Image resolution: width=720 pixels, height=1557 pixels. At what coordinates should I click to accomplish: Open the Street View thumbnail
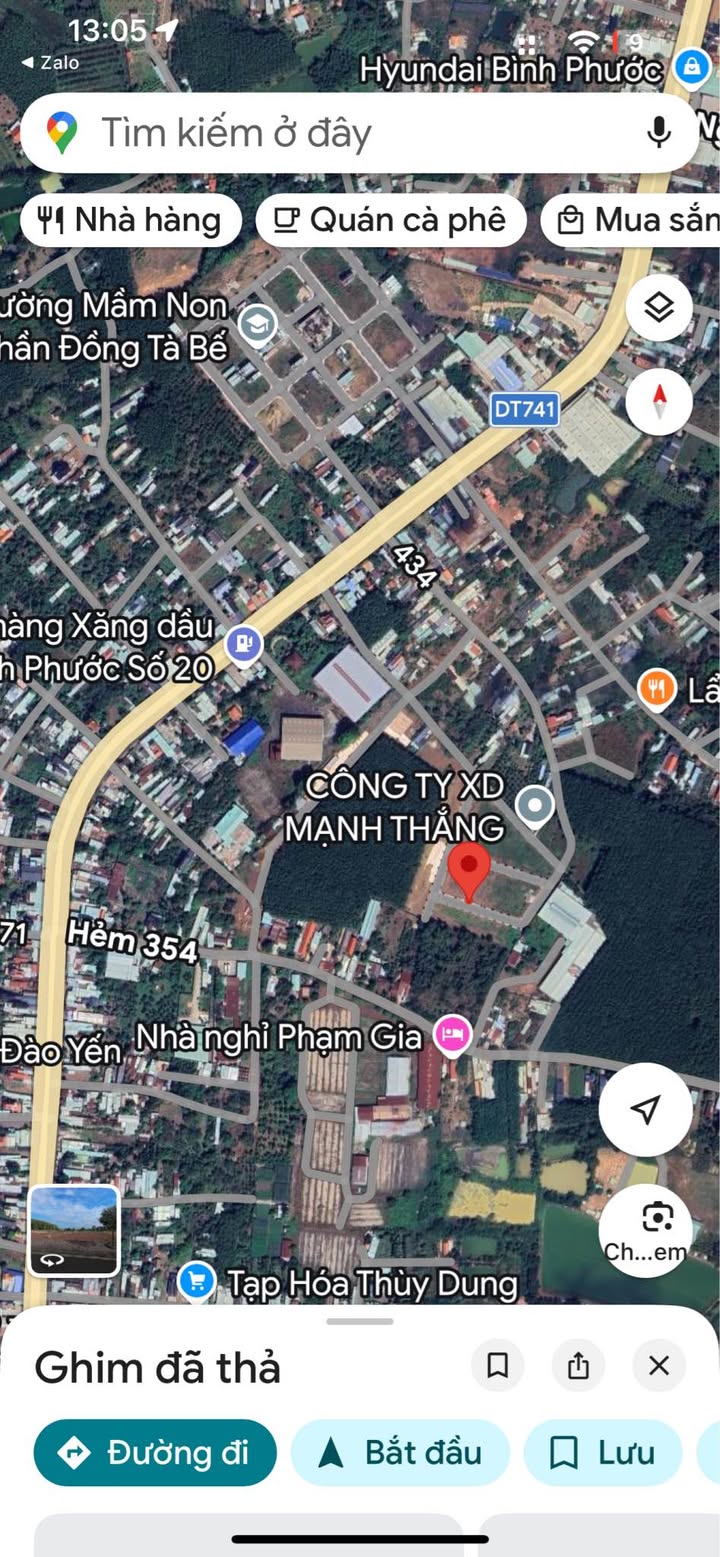(x=74, y=1230)
